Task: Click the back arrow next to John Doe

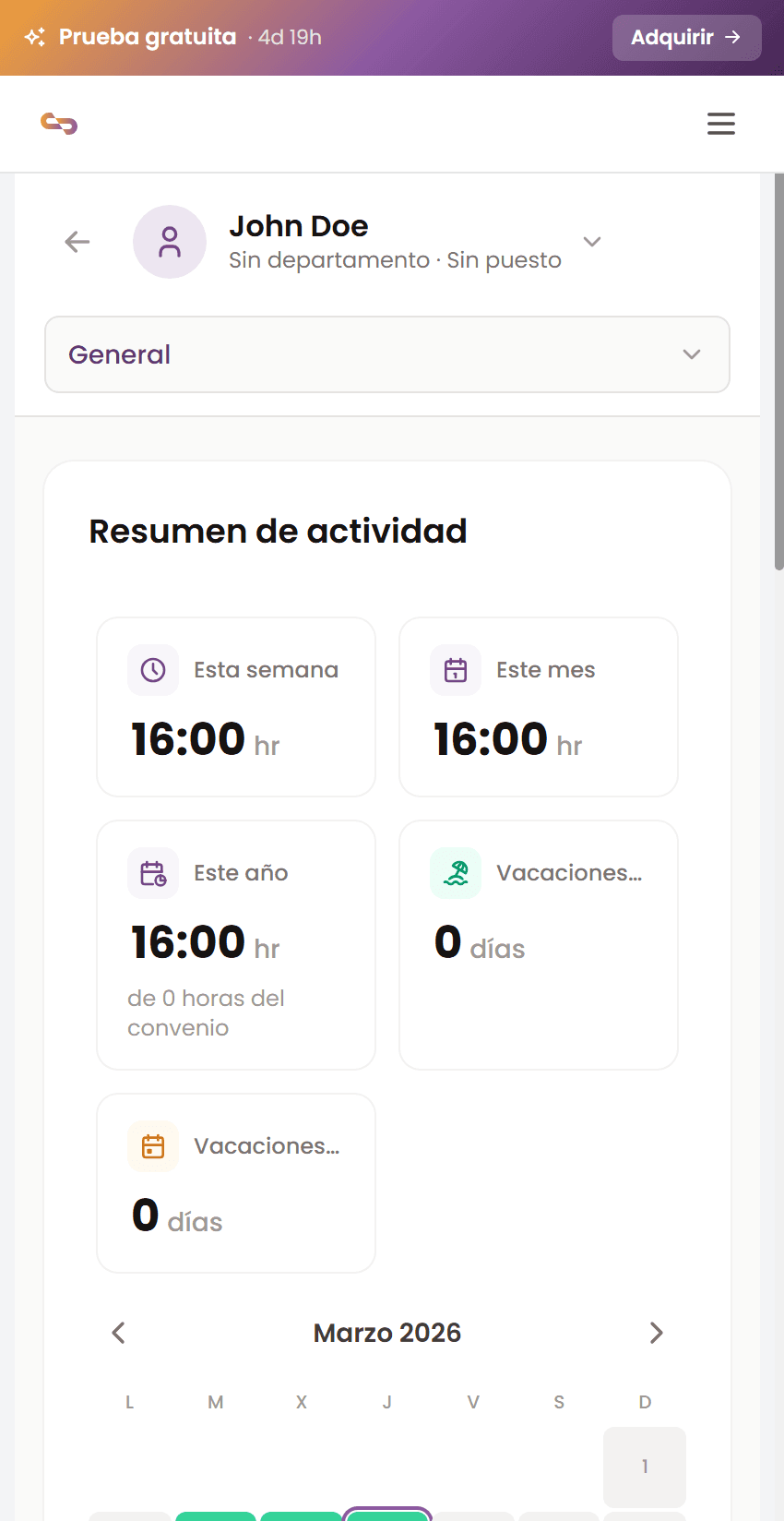Action: [77, 241]
